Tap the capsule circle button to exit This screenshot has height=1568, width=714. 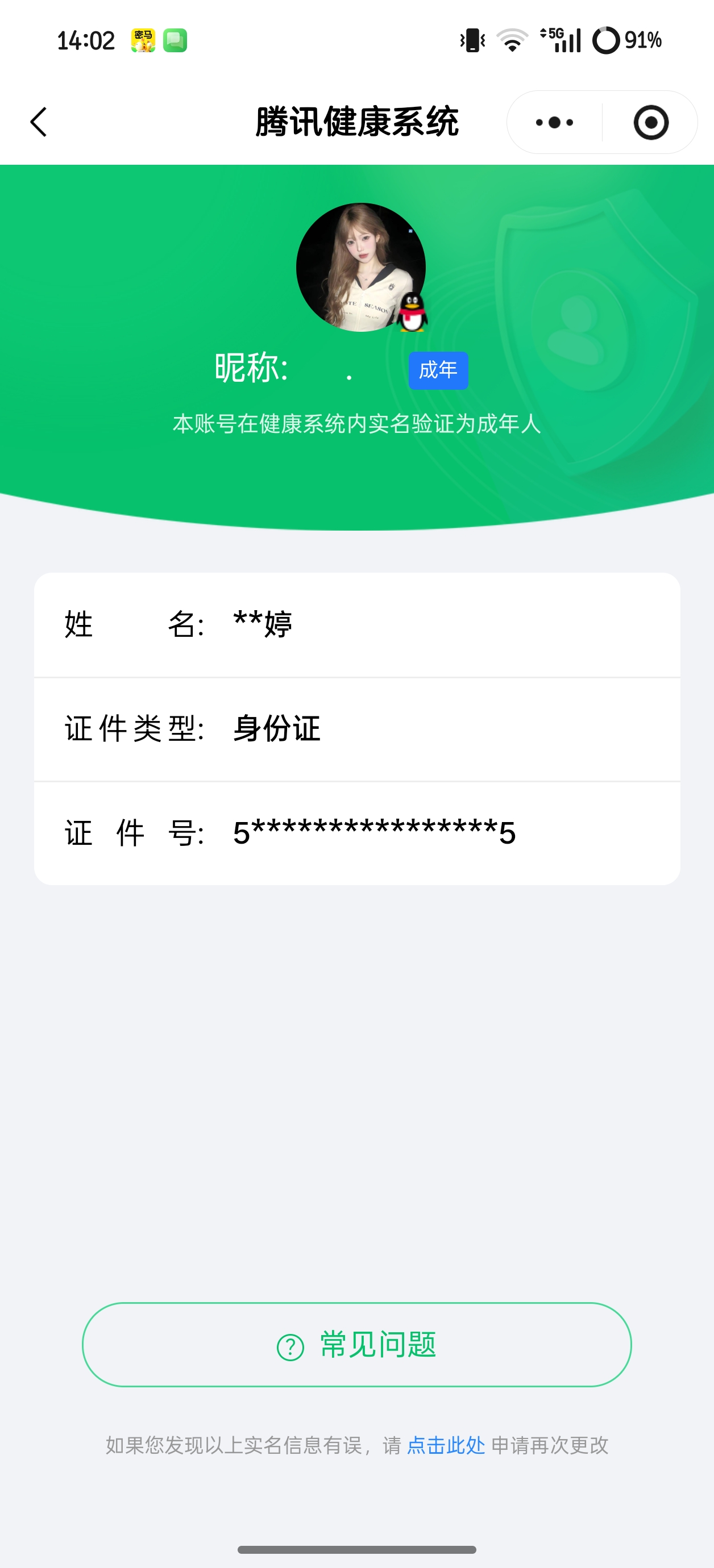click(x=651, y=122)
